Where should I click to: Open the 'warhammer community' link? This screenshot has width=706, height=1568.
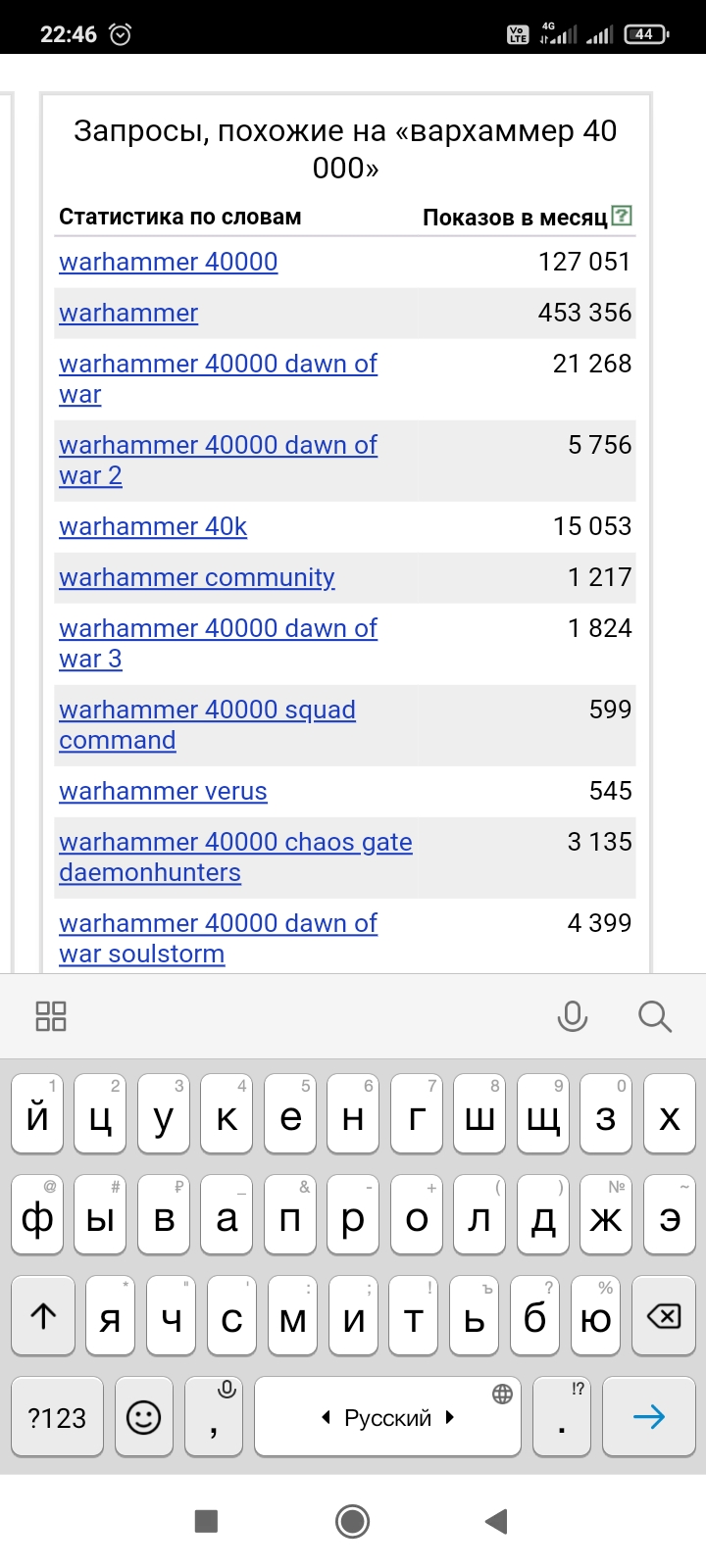pos(197,577)
